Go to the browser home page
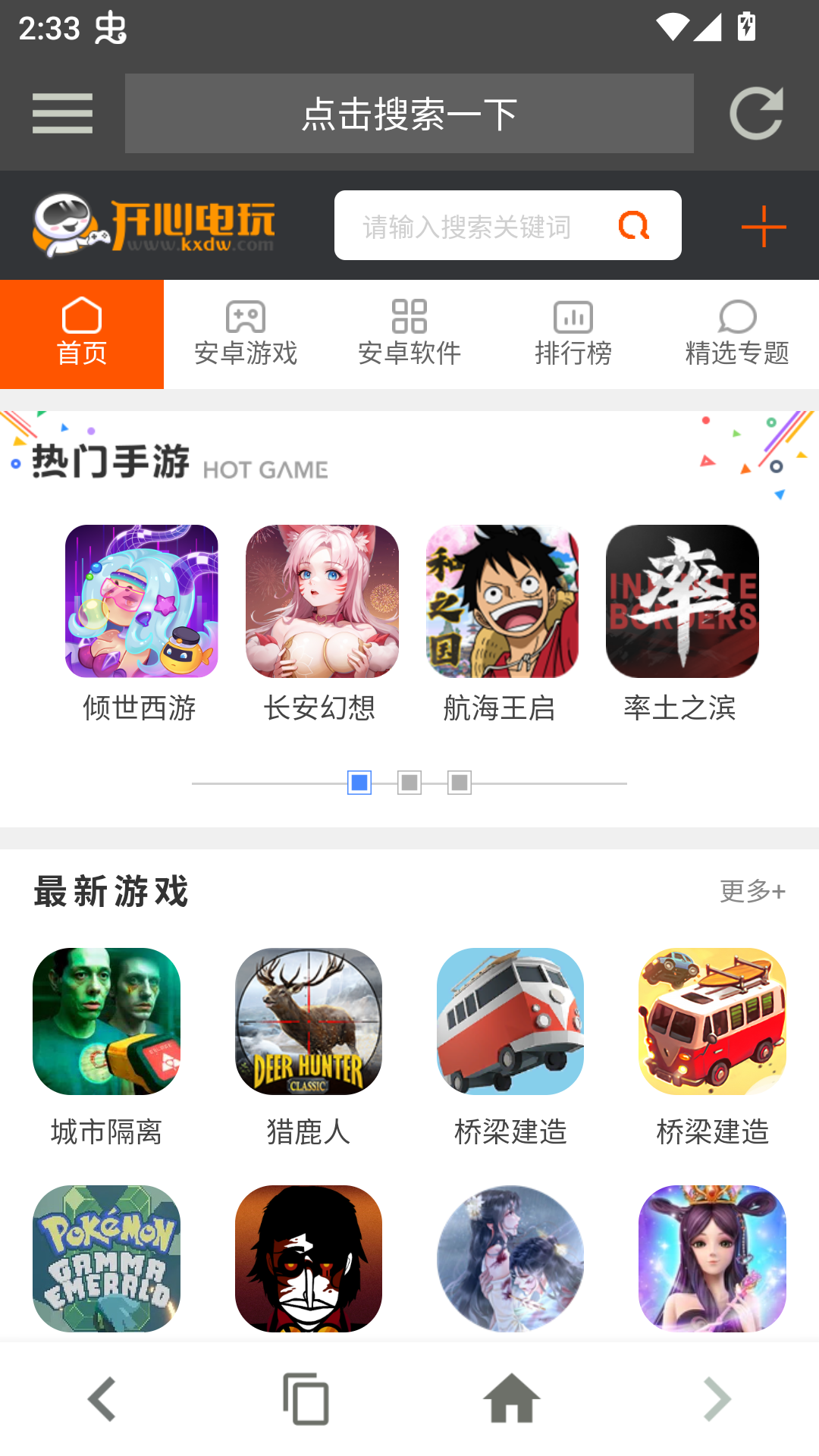 pyautogui.click(x=512, y=1399)
